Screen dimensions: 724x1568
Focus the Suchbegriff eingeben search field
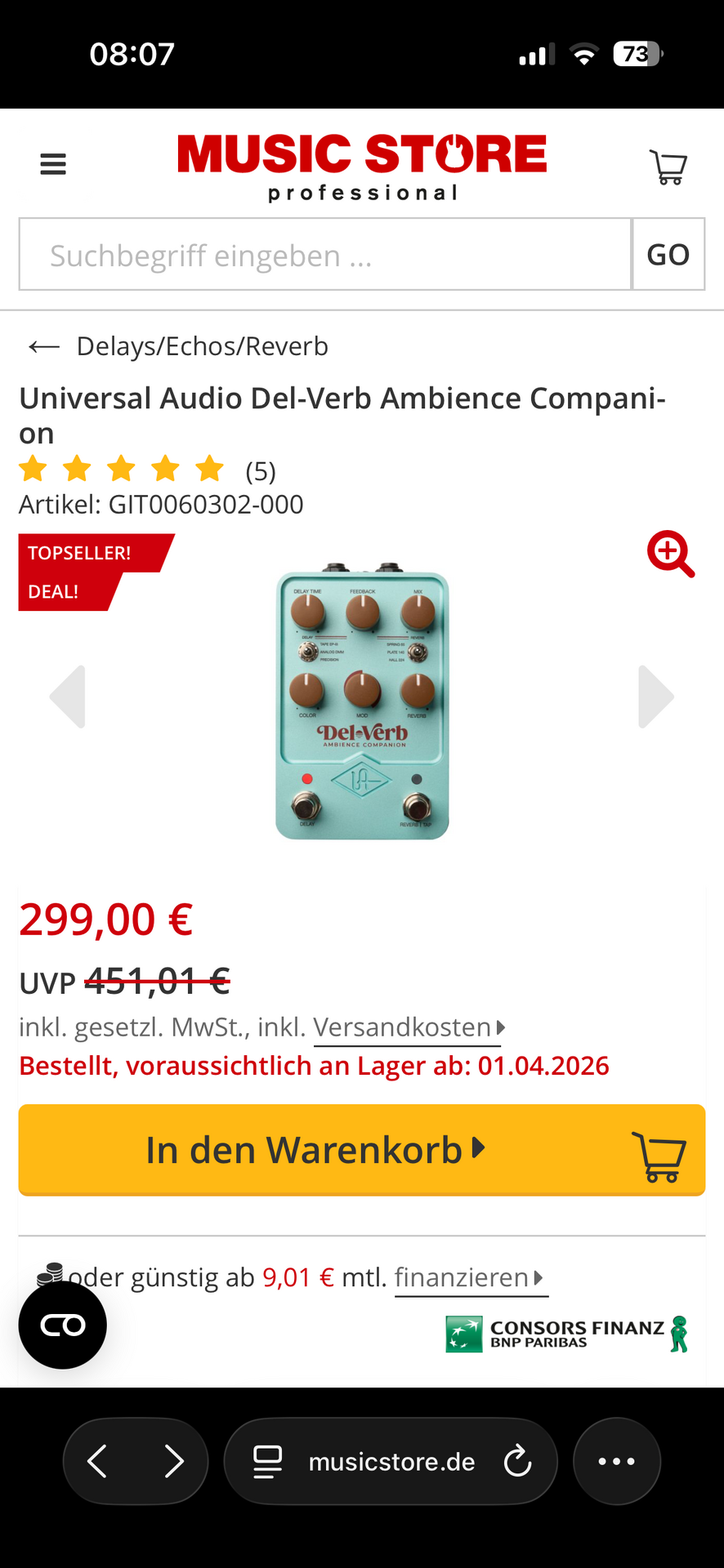coord(325,255)
